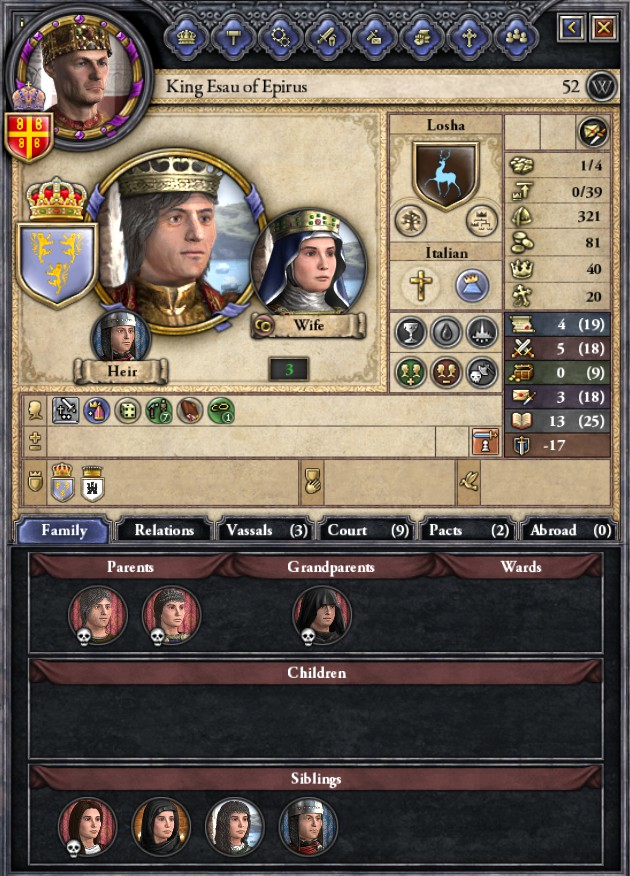Open the cross tab in the top toolbar

(x=467, y=36)
